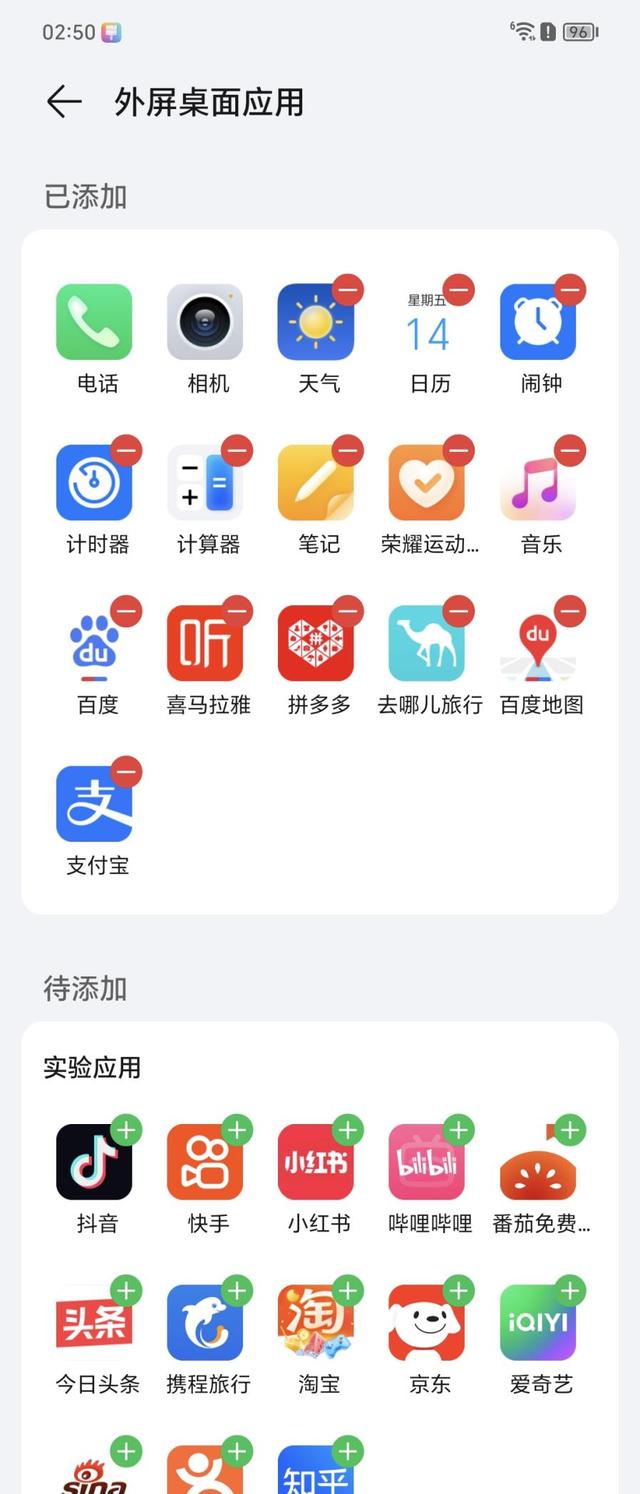This screenshot has height=1494, width=640.
Task: Add 淘宝 to the outer screen
Action: (348, 1291)
